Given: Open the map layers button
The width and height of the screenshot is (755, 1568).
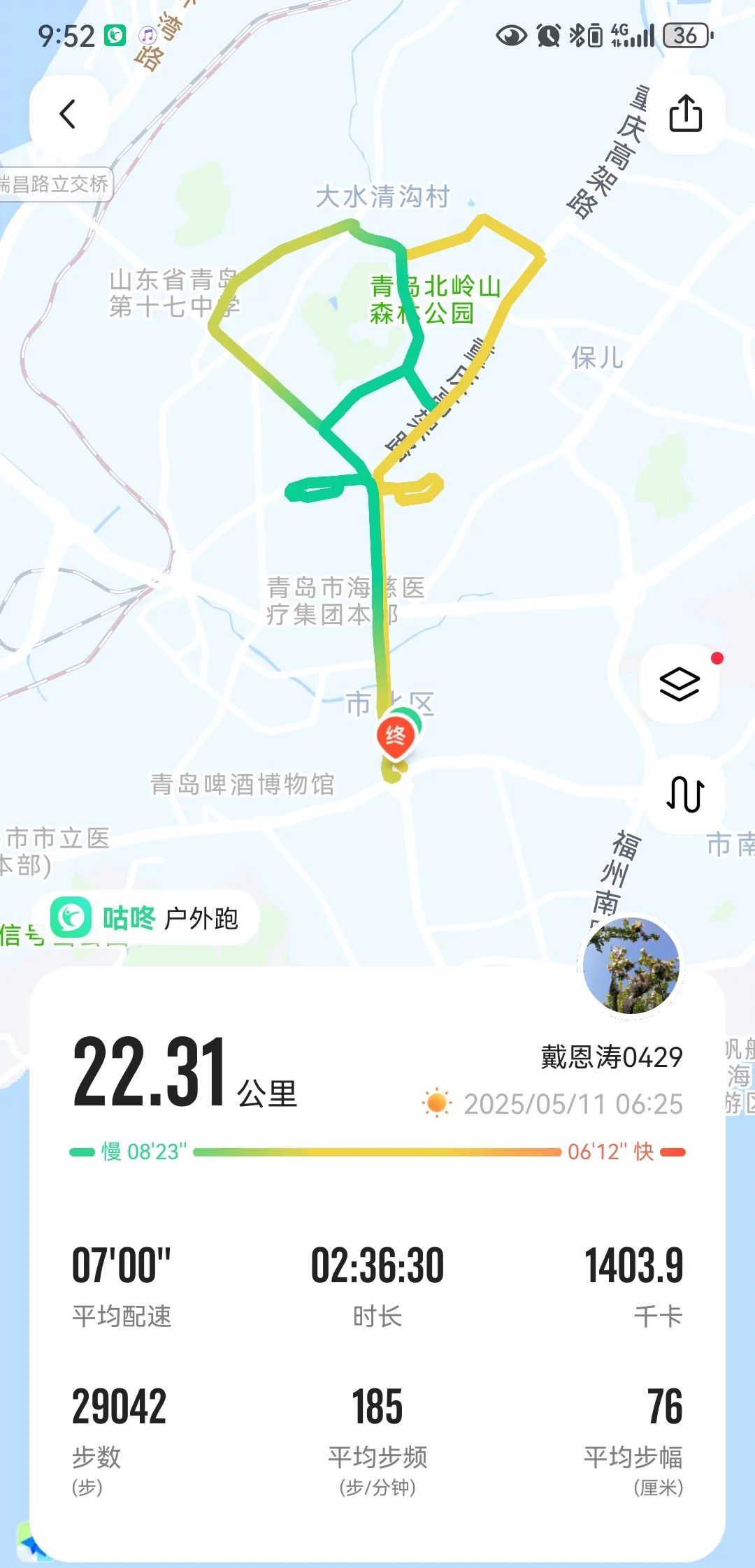Looking at the screenshot, I should (679, 683).
